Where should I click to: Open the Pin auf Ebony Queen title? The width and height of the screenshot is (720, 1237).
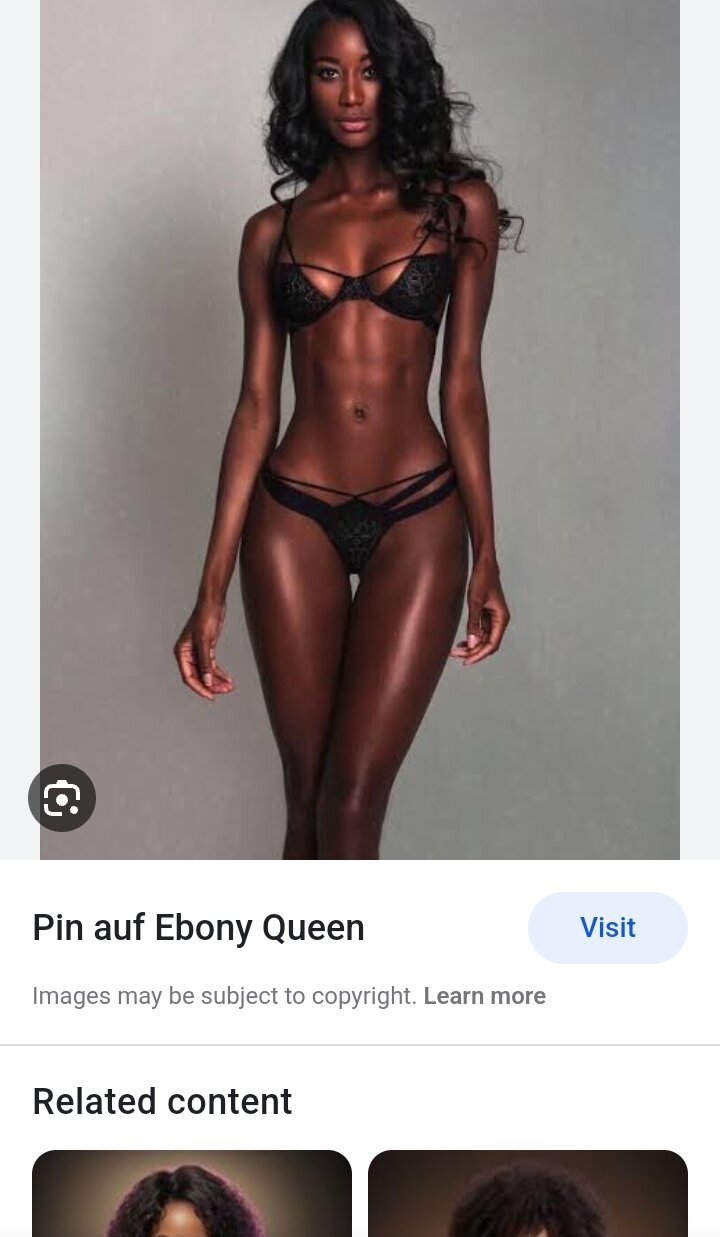198,928
